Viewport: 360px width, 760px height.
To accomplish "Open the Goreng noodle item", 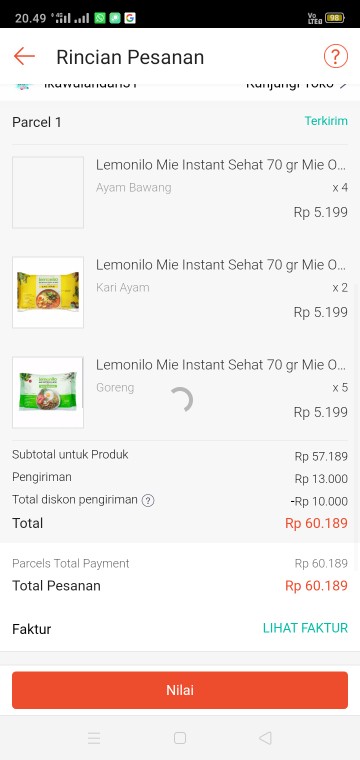I will coord(180,393).
